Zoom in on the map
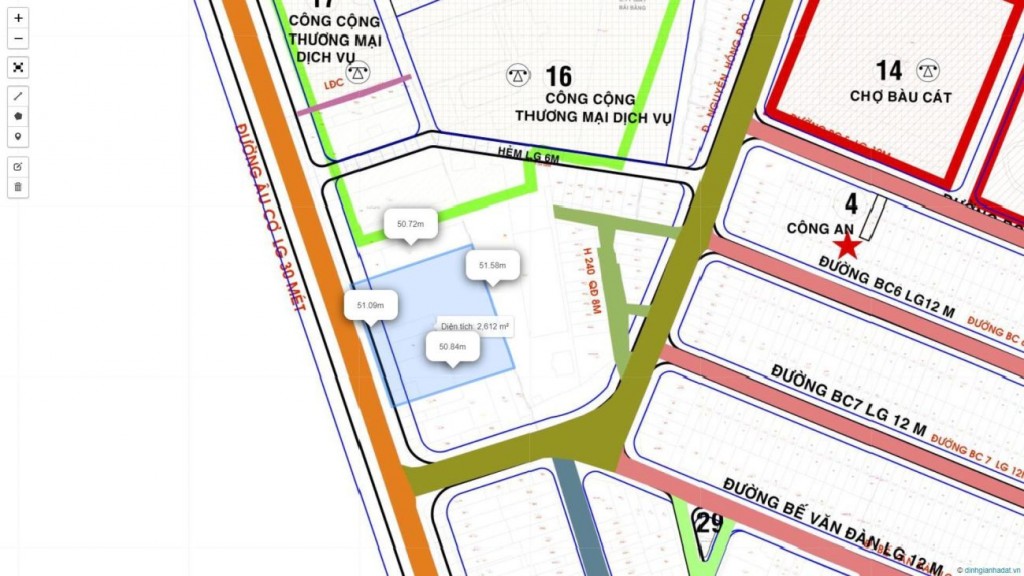 pos(18,18)
